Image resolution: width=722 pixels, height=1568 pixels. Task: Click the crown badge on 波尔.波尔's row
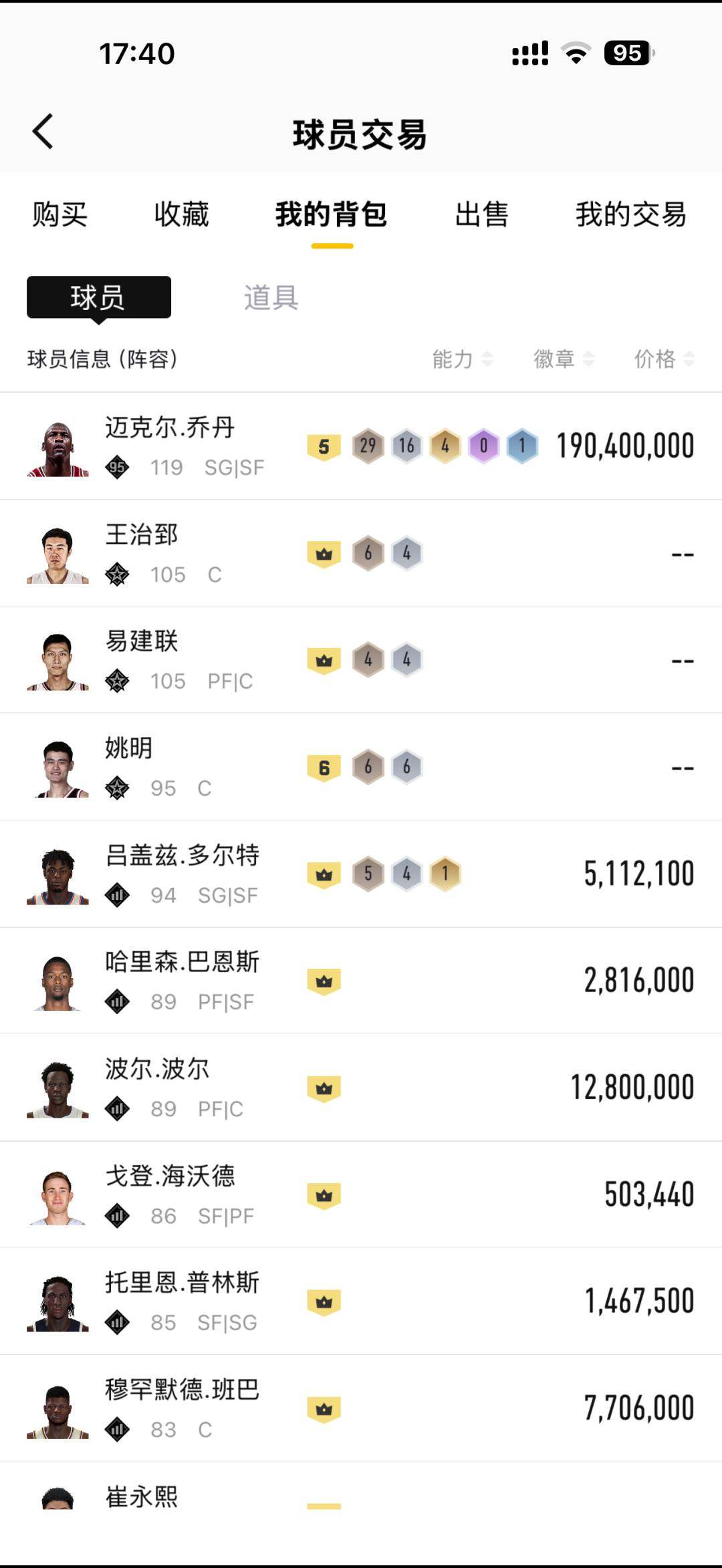pyautogui.click(x=324, y=1087)
